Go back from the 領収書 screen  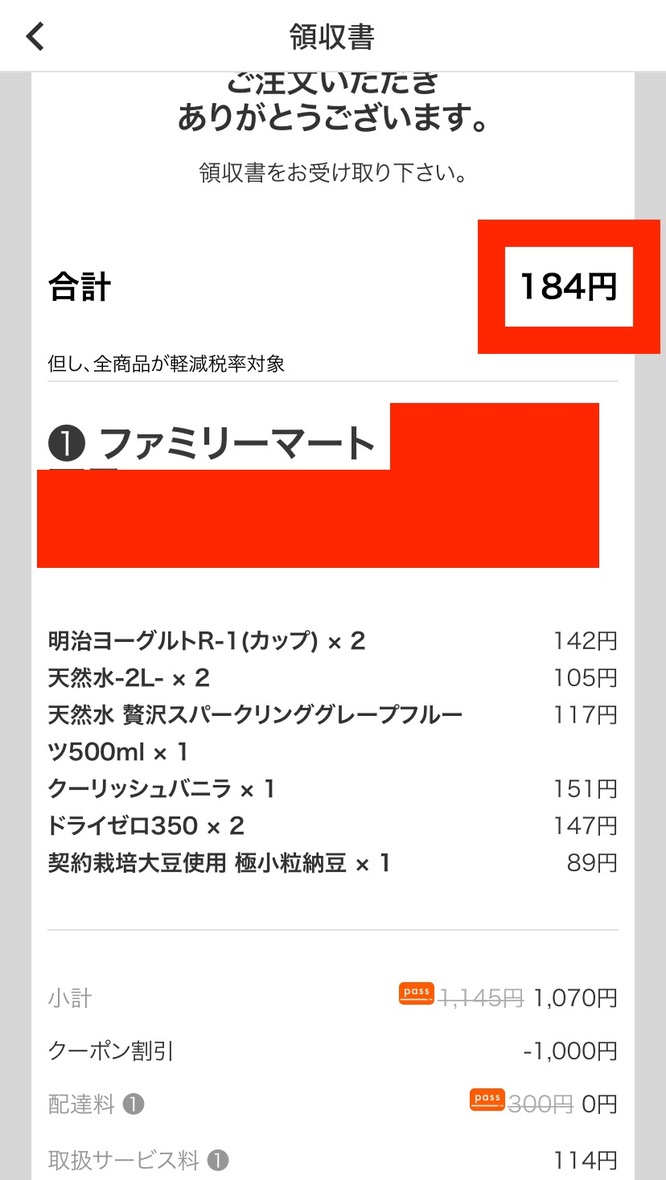35,36
